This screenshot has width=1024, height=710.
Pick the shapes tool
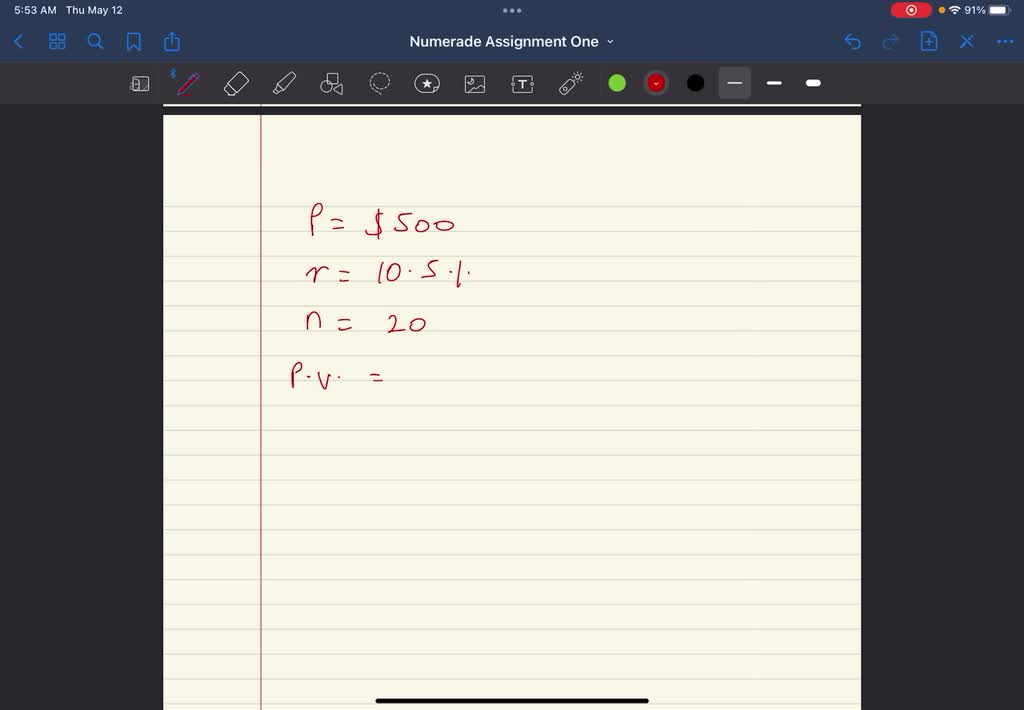coord(331,84)
